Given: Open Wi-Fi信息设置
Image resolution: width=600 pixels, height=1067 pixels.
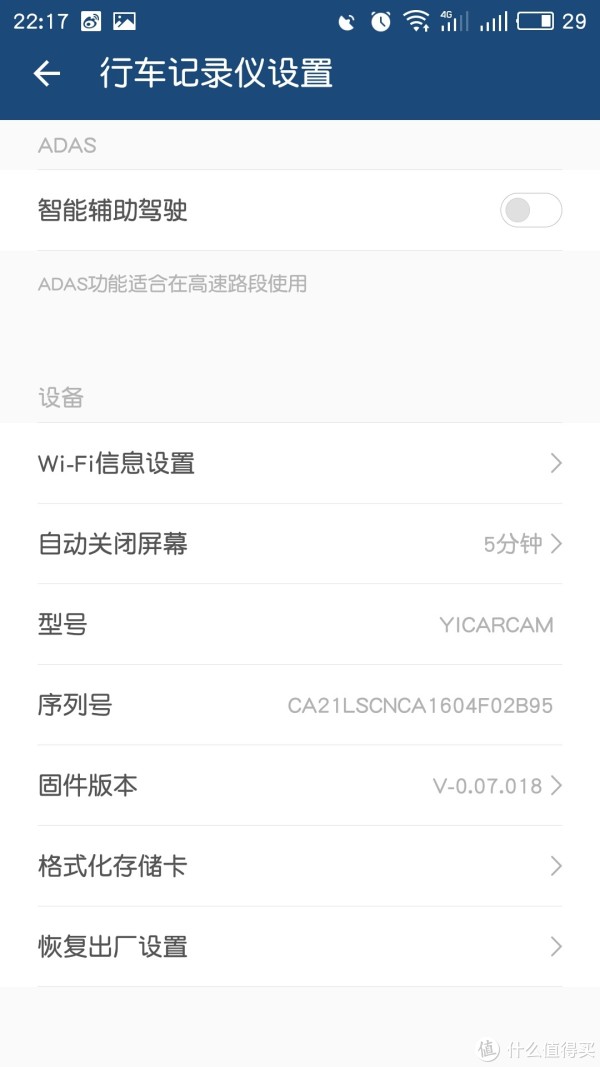Looking at the screenshot, I should (x=300, y=463).
